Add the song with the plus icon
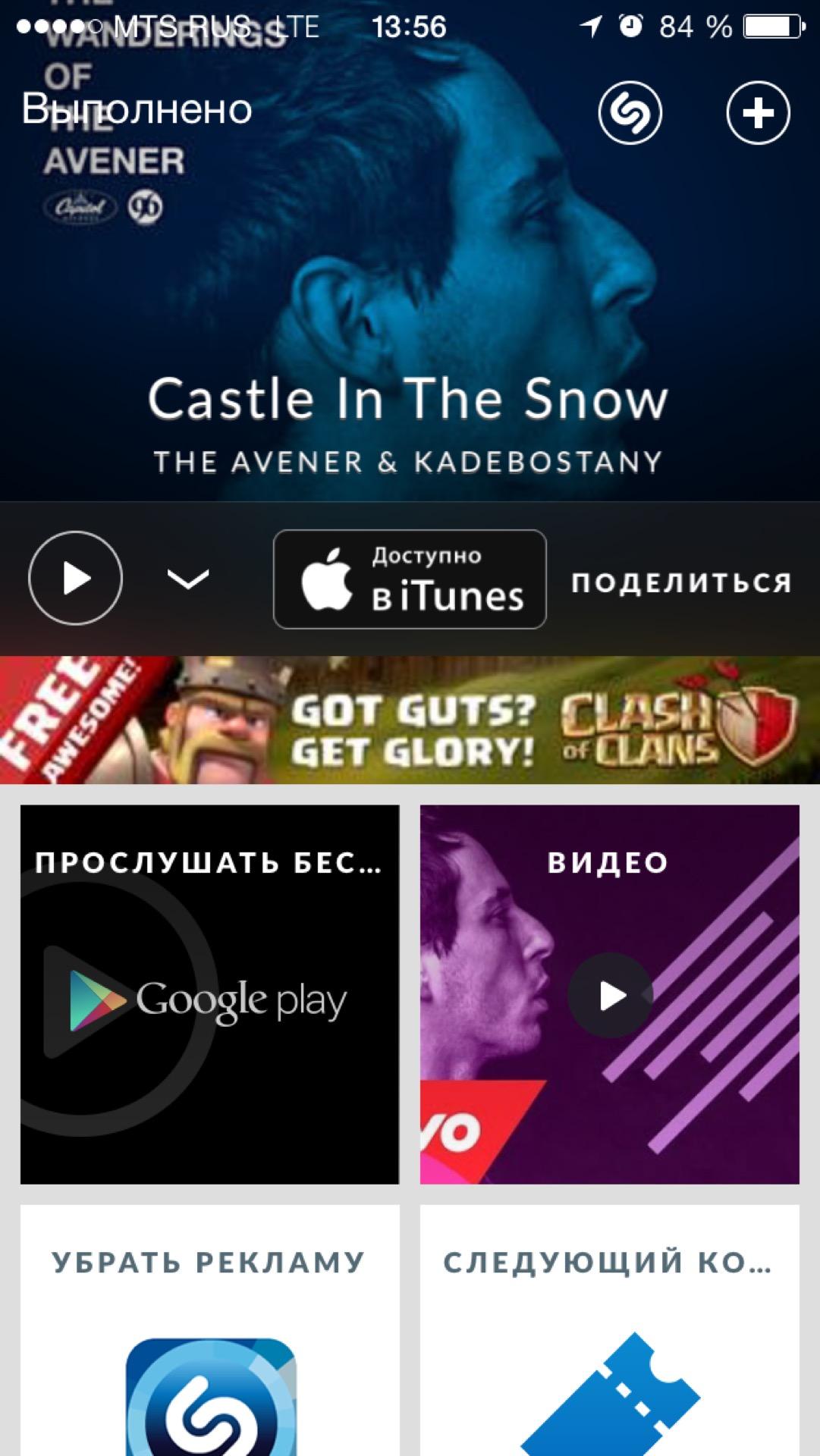The height and width of the screenshot is (1456, 820). tap(758, 113)
